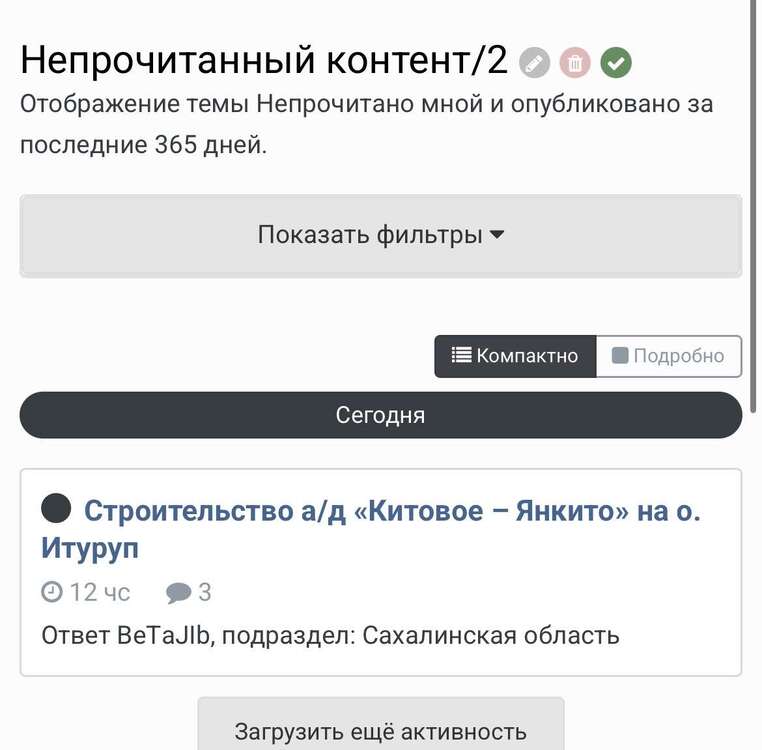The height and width of the screenshot is (750, 762).
Task: Edit the stream title with the pencil icon
Action: click(535, 63)
